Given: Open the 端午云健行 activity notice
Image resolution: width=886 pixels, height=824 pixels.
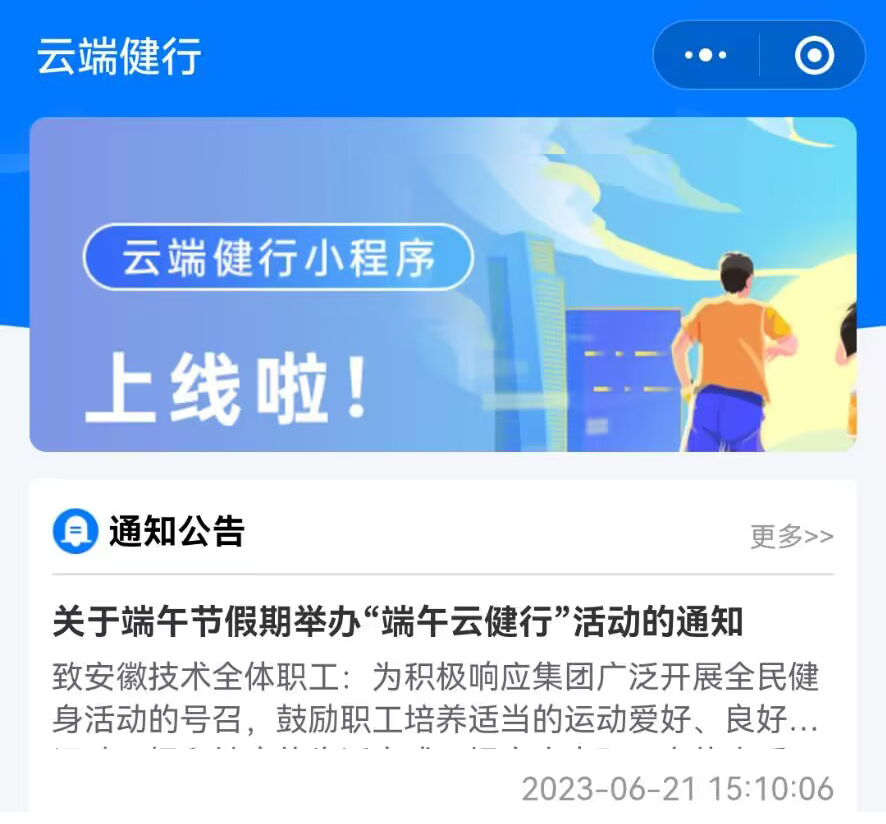Looking at the screenshot, I should click(398, 622).
